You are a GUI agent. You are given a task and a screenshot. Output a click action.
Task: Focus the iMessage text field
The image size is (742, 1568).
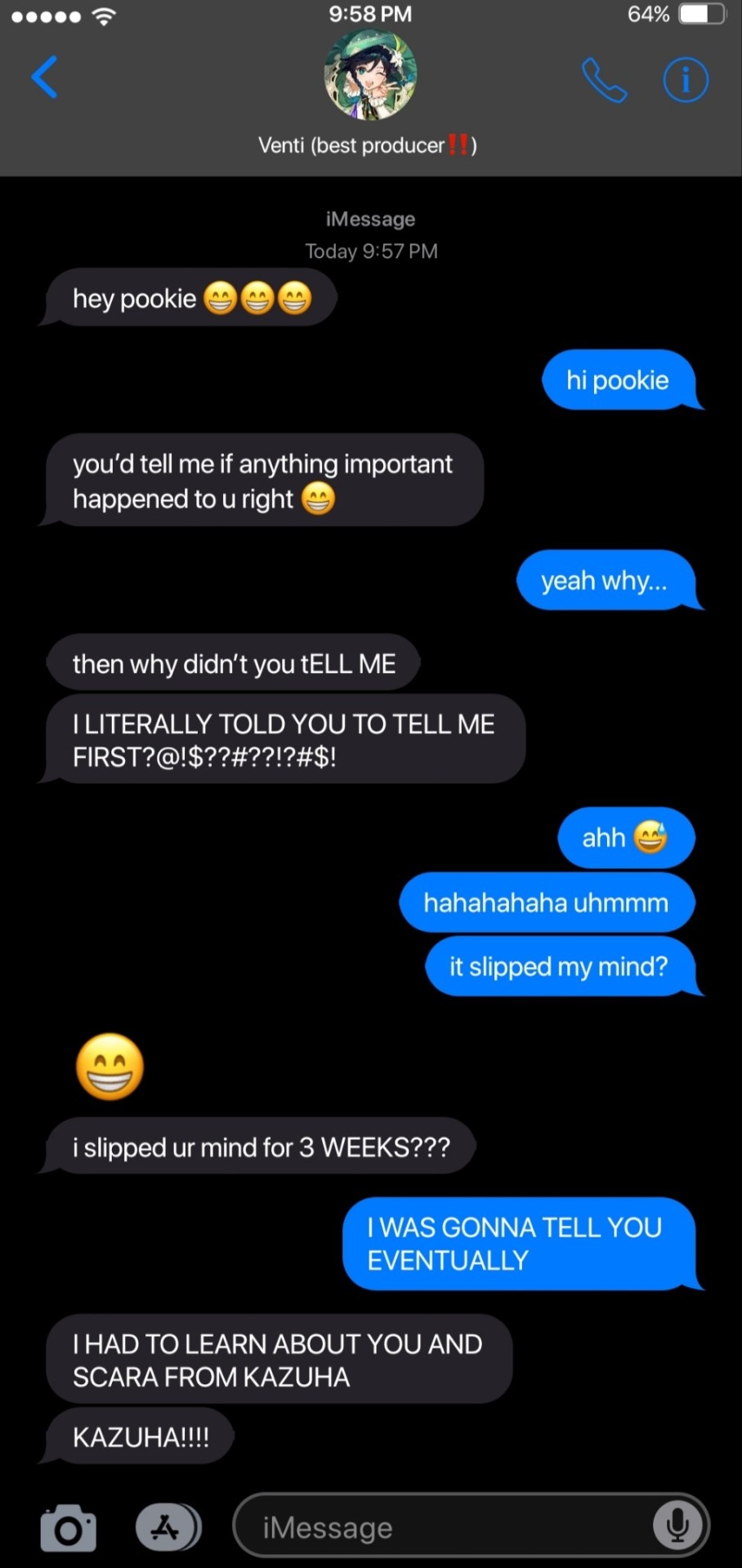pyautogui.click(x=441, y=1526)
